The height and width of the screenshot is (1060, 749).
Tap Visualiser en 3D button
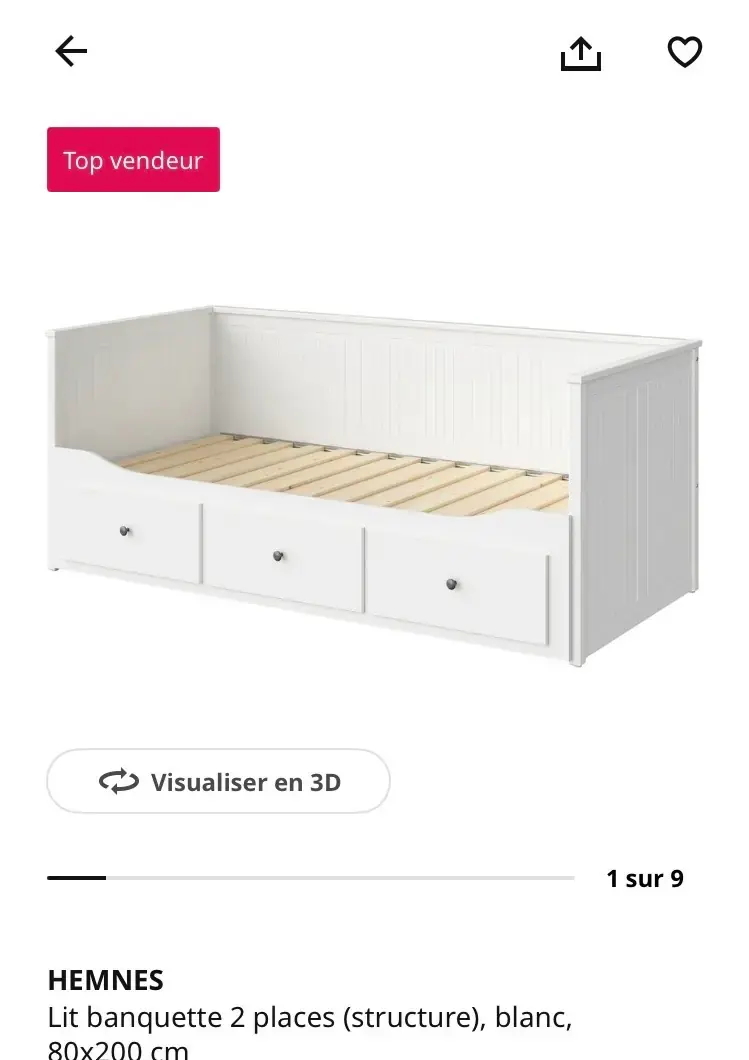218,781
